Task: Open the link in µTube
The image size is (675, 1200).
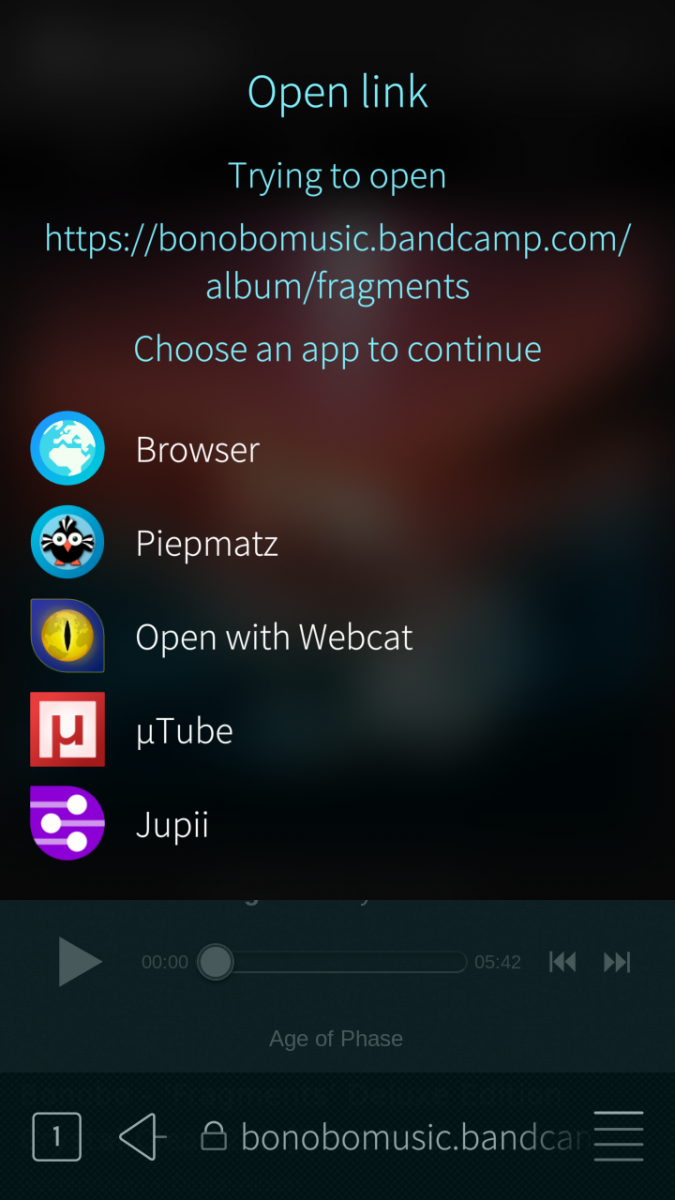Action: (184, 731)
